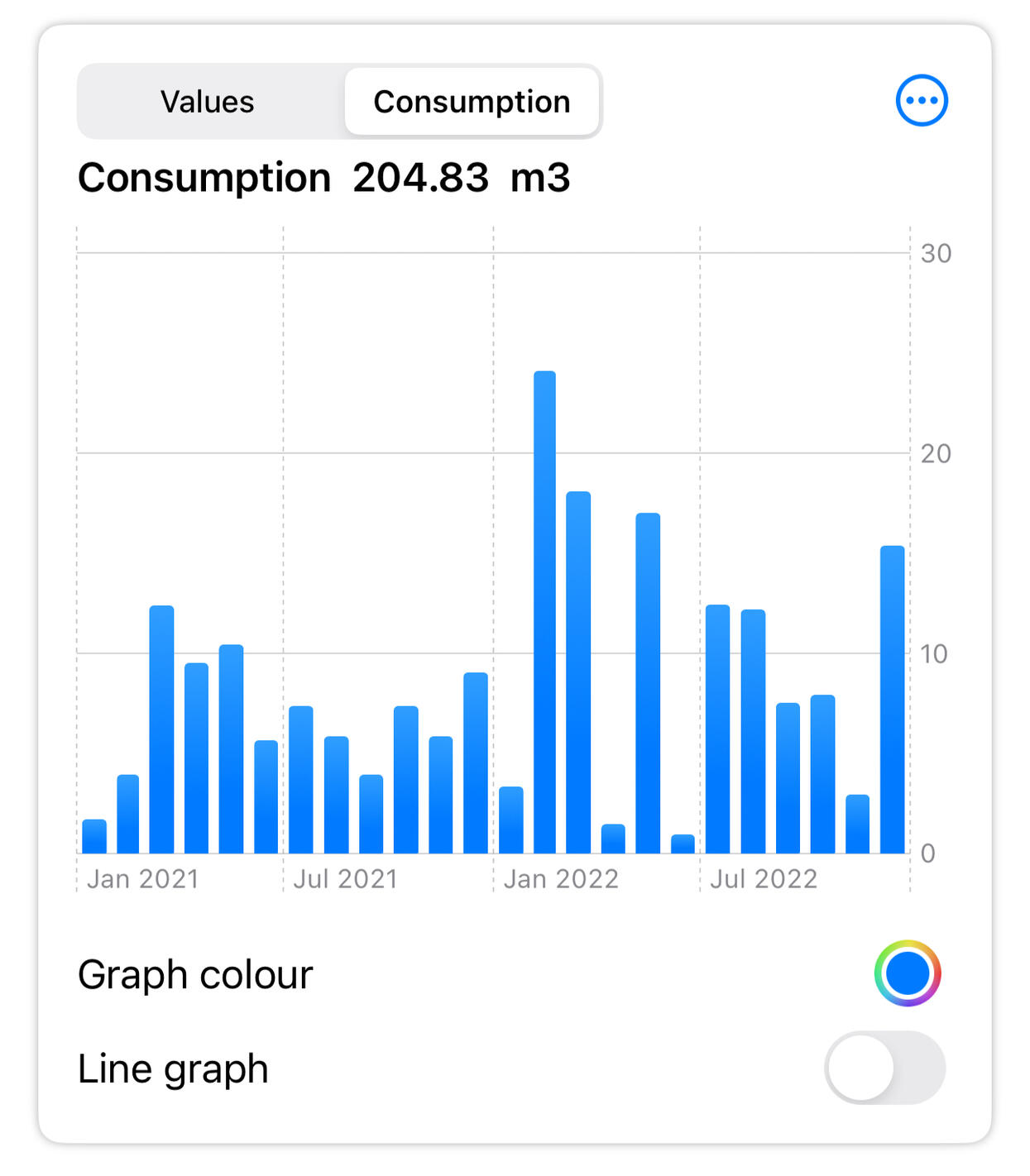The image size is (1030, 1176).
Task: Click the Consumption 204.83 m3 heading
Action: coord(324,176)
